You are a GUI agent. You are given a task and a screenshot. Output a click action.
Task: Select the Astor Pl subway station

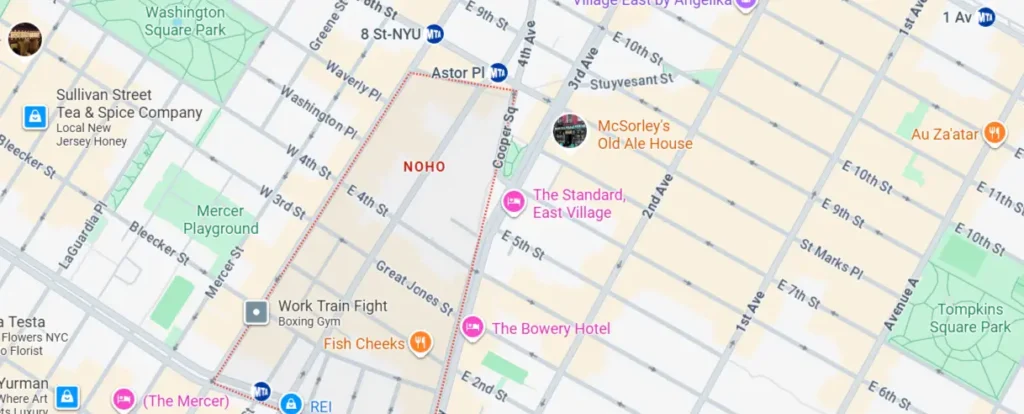tap(498, 73)
